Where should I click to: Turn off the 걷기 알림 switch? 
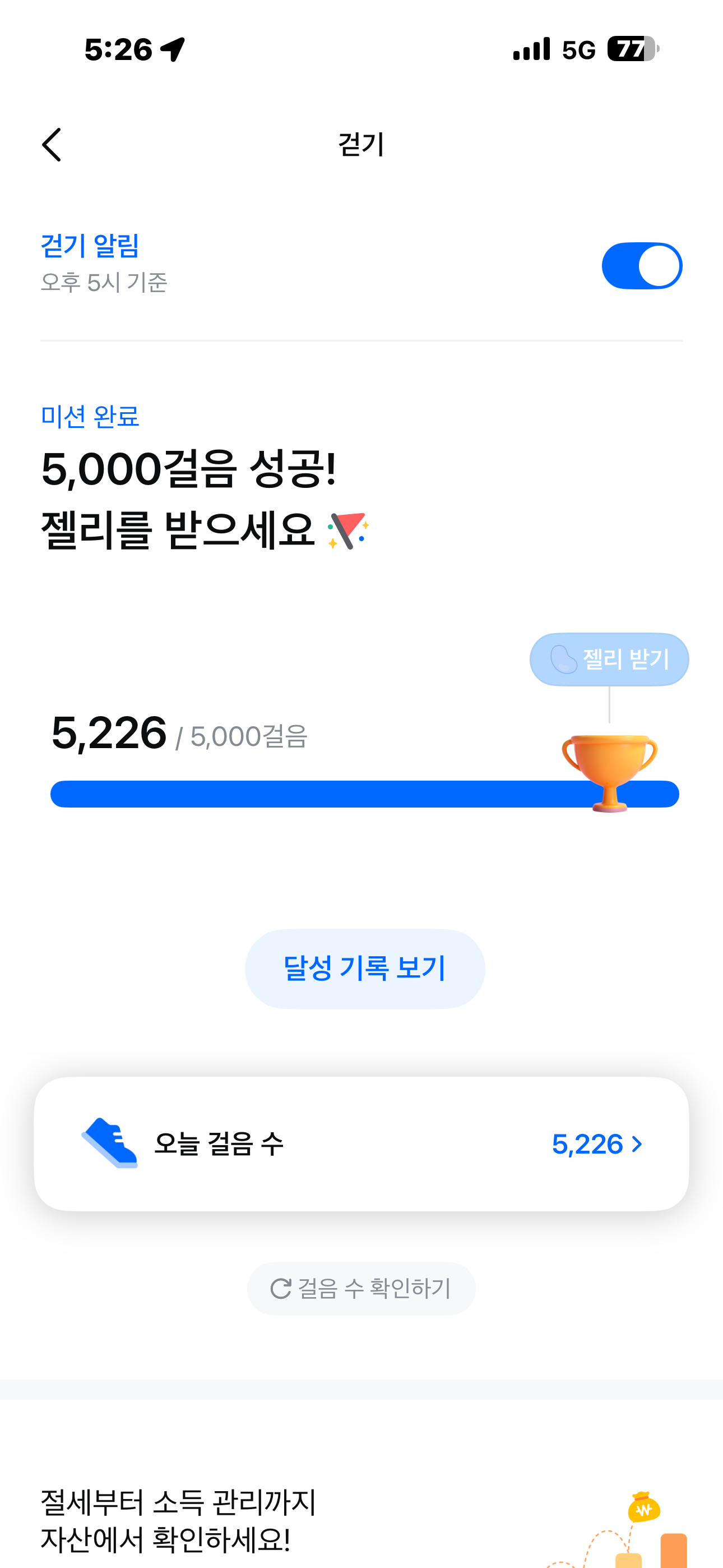pyautogui.click(x=641, y=266)
